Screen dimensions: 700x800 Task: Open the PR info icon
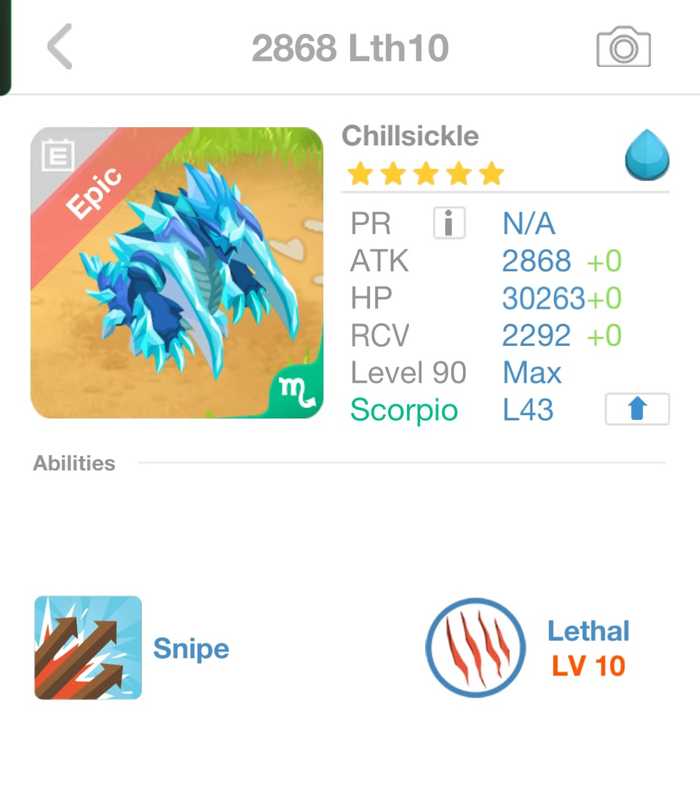tap(449, 223)
